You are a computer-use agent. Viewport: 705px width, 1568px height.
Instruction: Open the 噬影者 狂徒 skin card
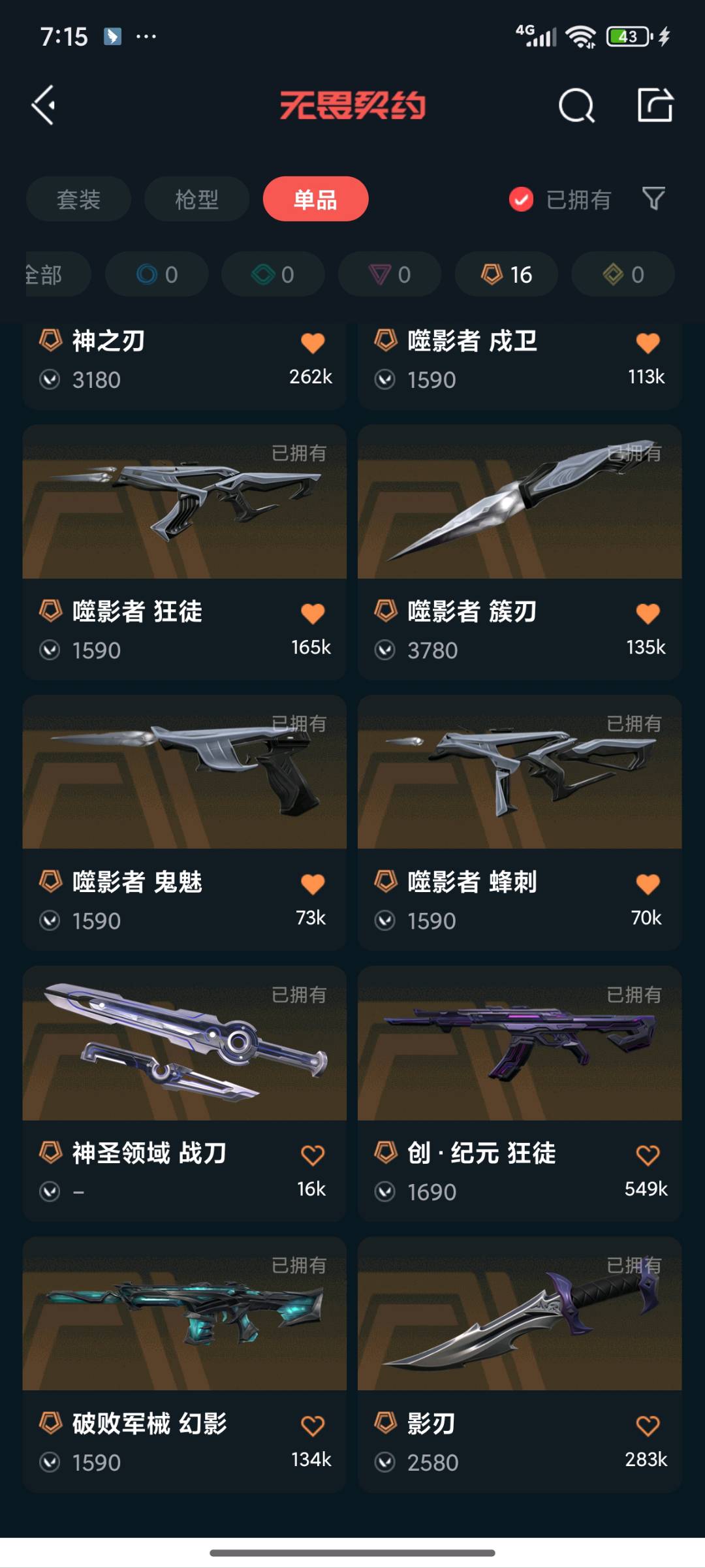tap(185, 552)
